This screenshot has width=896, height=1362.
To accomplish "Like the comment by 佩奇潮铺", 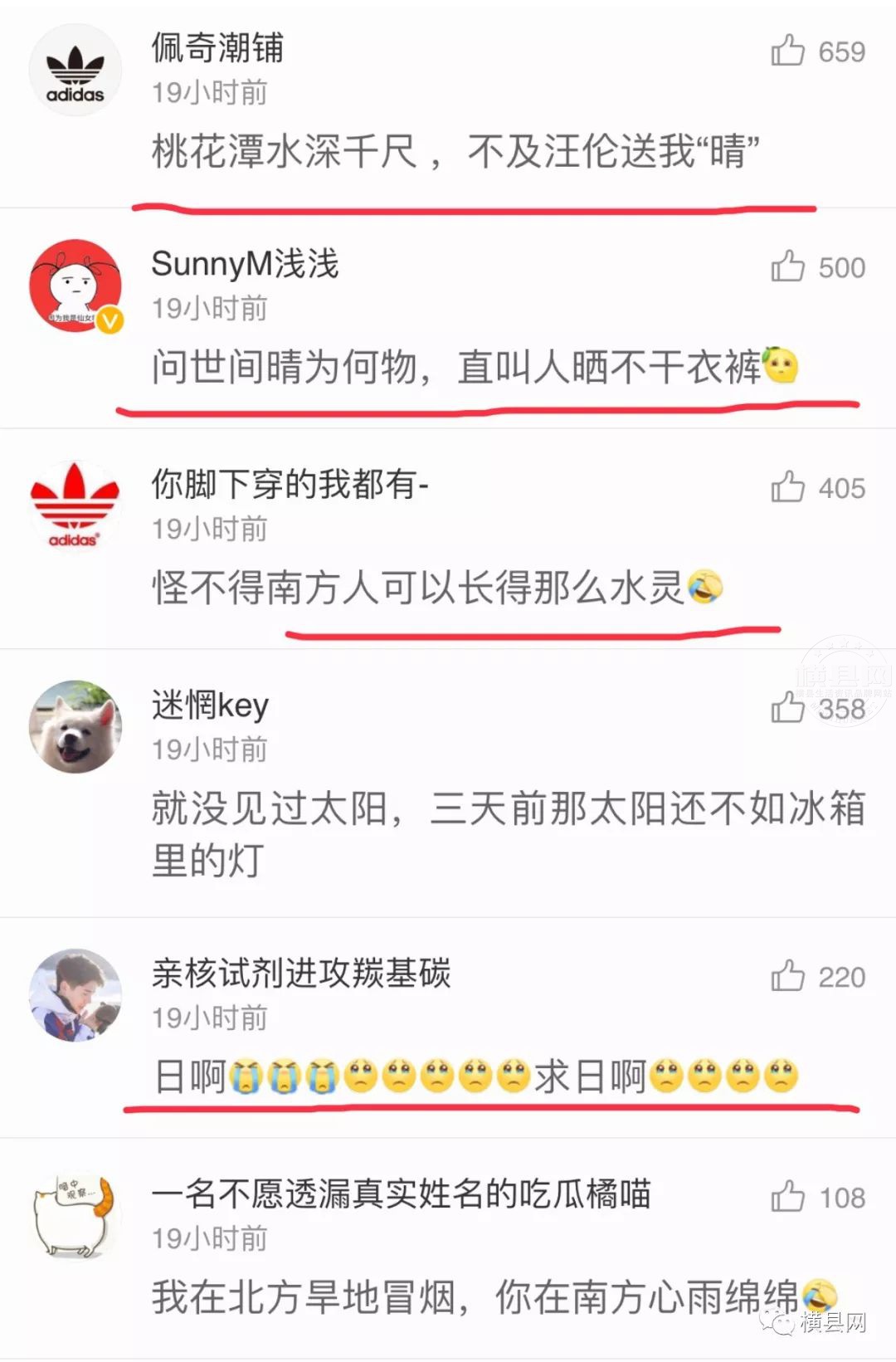I will [x=787, y=51].
